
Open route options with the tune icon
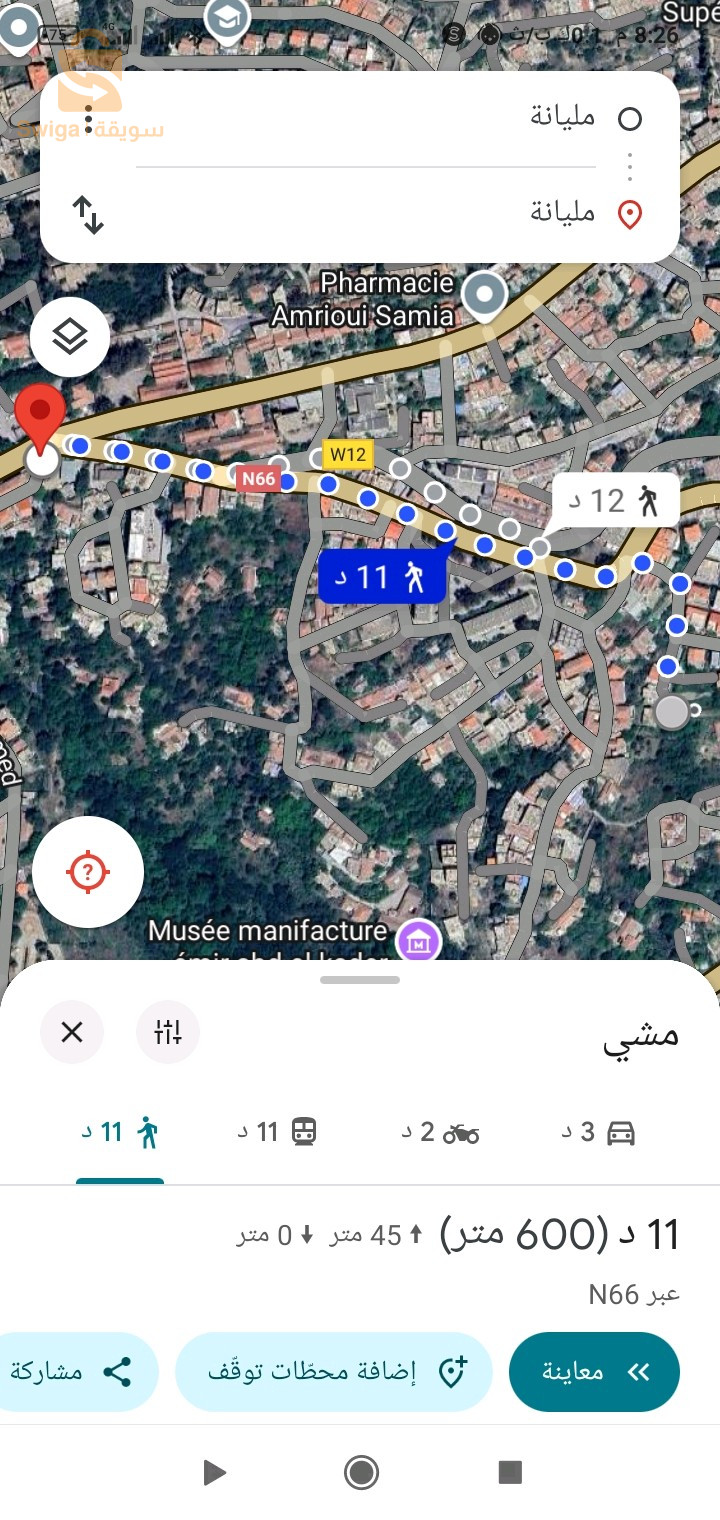(167, 1032)
